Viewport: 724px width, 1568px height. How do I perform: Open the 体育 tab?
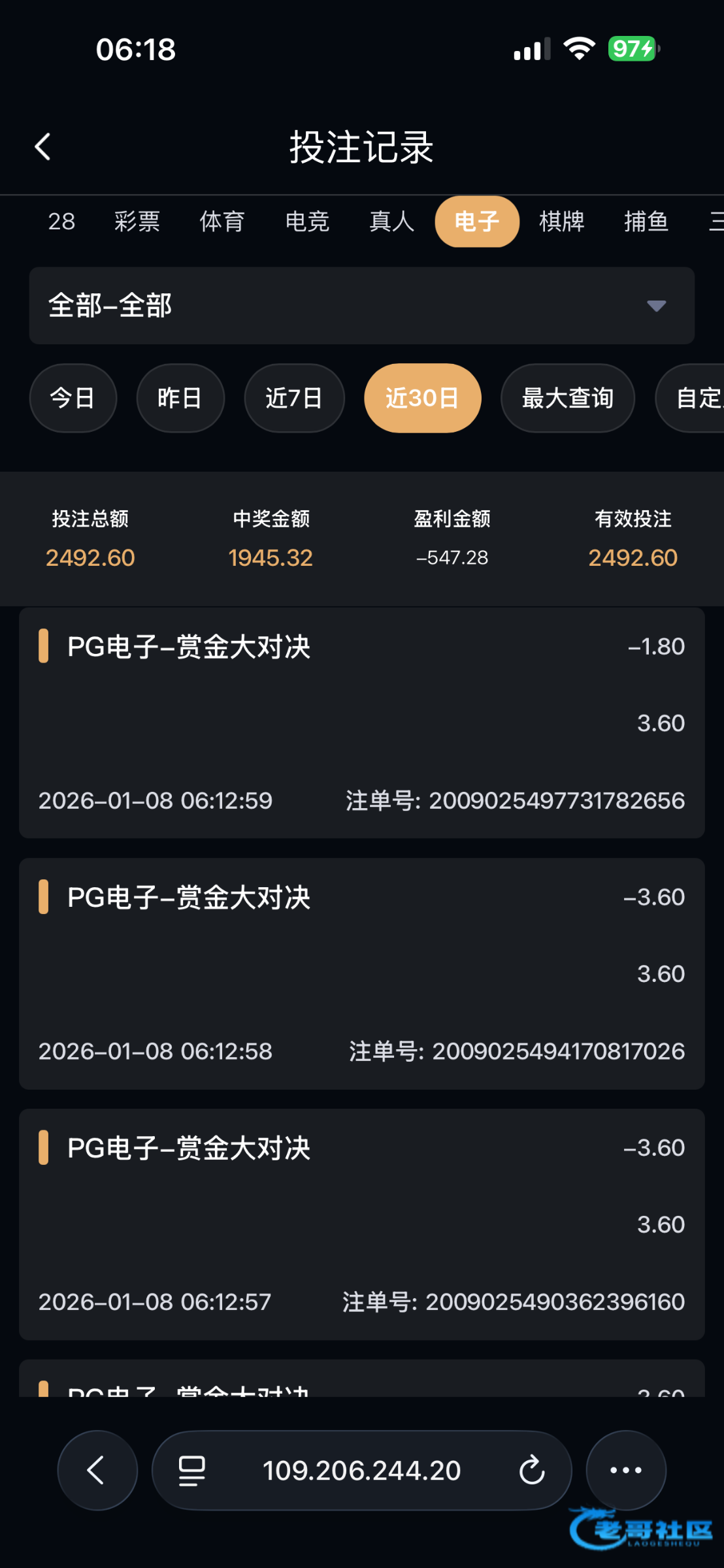pyautogui.click(x=222, y=221)
